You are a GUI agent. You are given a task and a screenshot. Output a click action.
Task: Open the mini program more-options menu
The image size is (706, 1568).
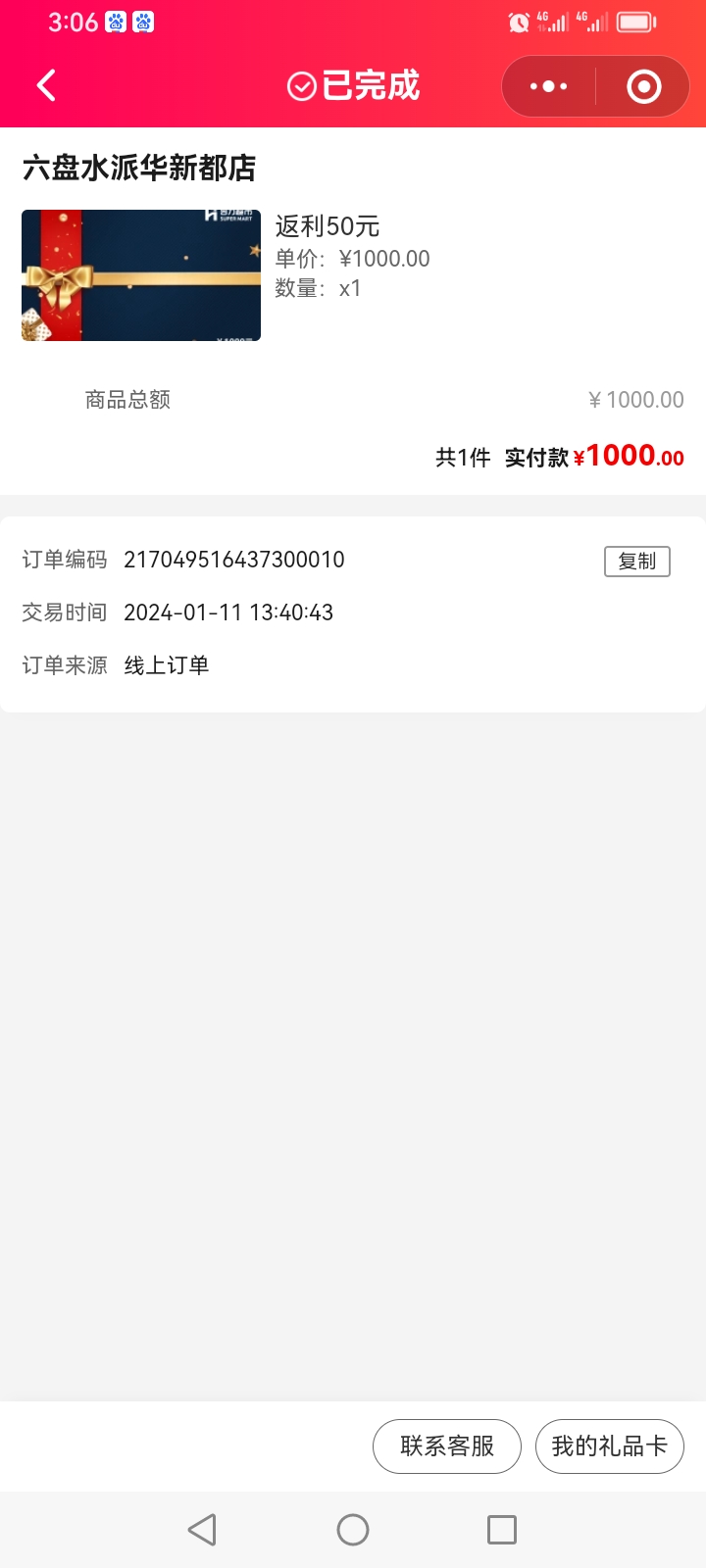pyautogui.click(x=548, y=86)
